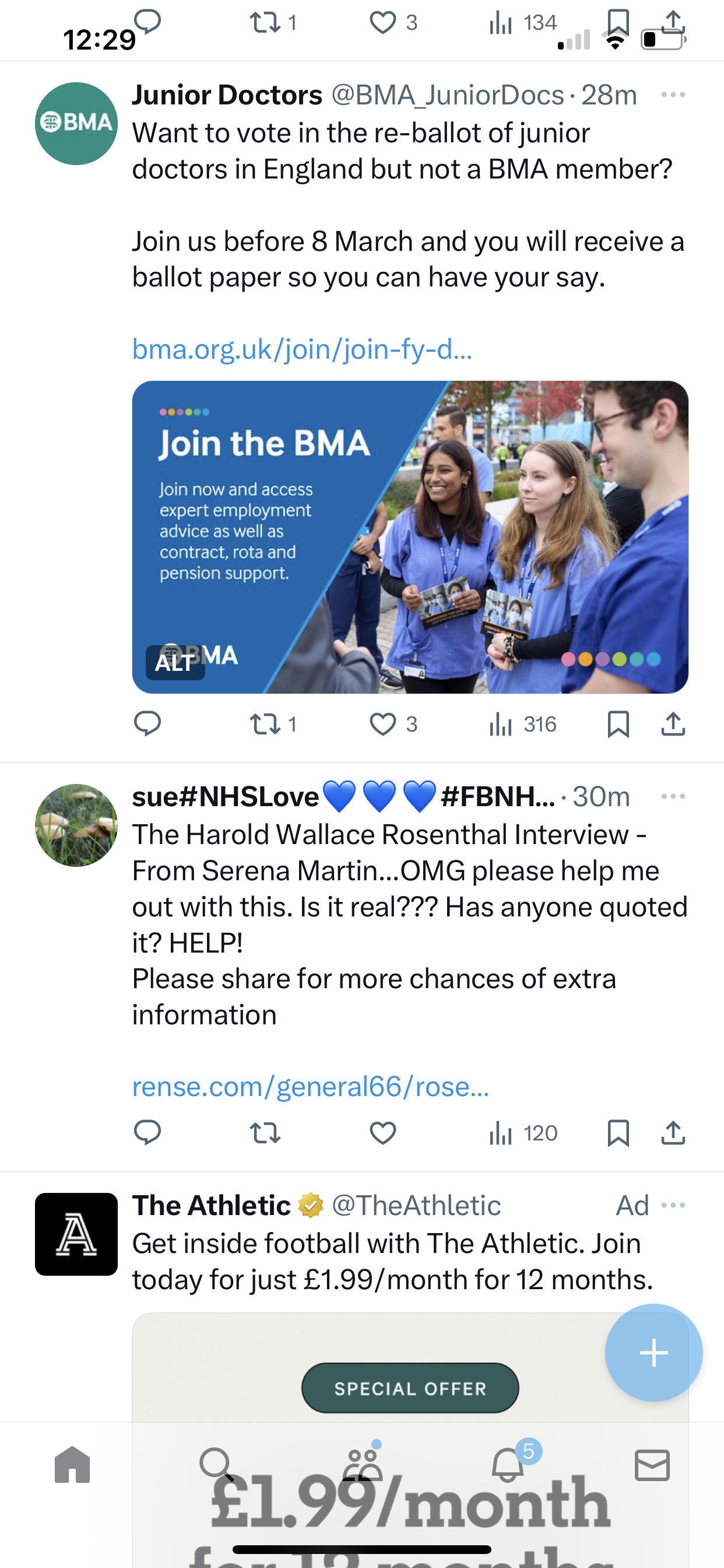Like the Junior Doctors tweet

382,724
